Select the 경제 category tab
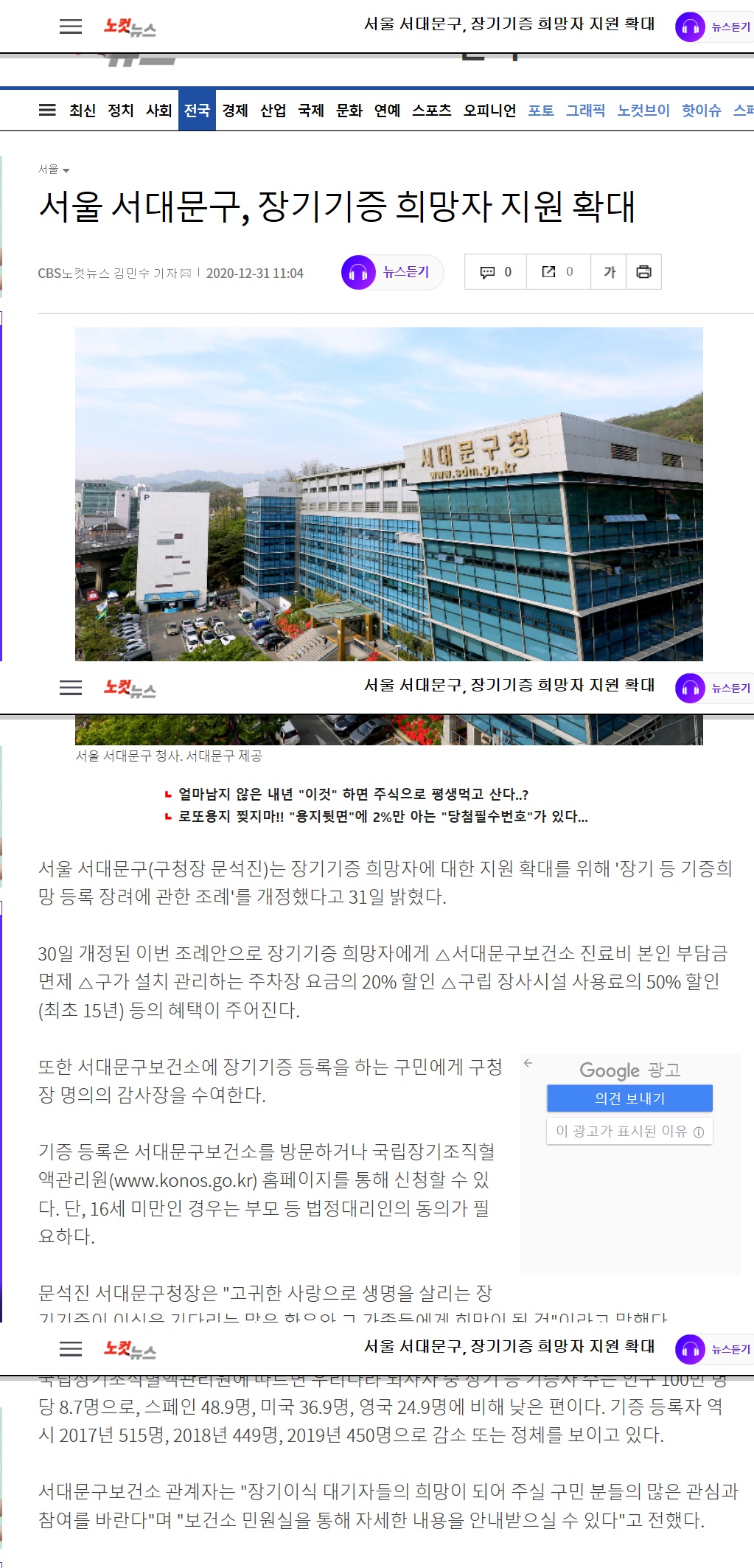 235,111
